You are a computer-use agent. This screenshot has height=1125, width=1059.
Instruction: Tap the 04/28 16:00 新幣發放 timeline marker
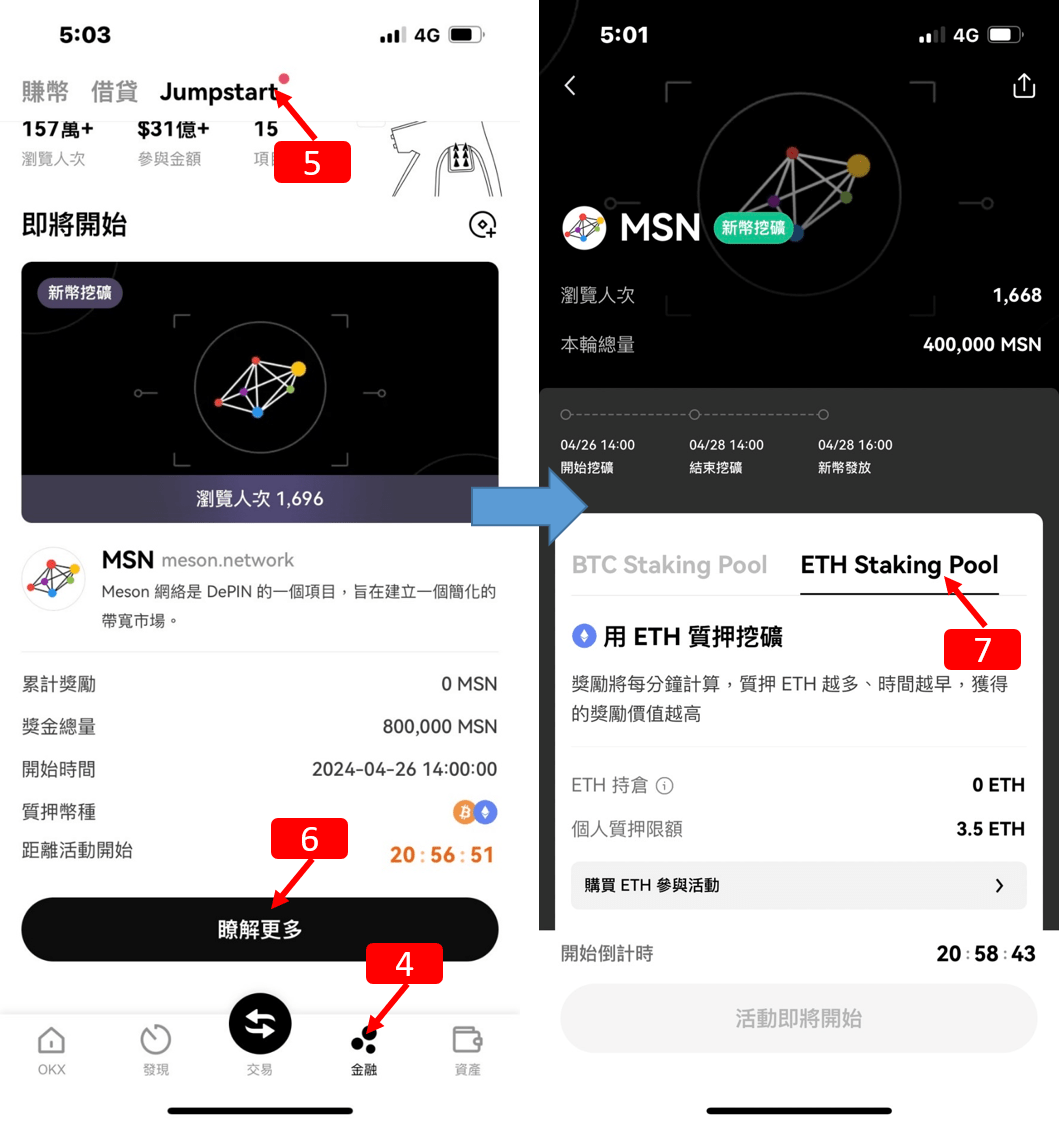pyautogui.click(x=823, y=413)
